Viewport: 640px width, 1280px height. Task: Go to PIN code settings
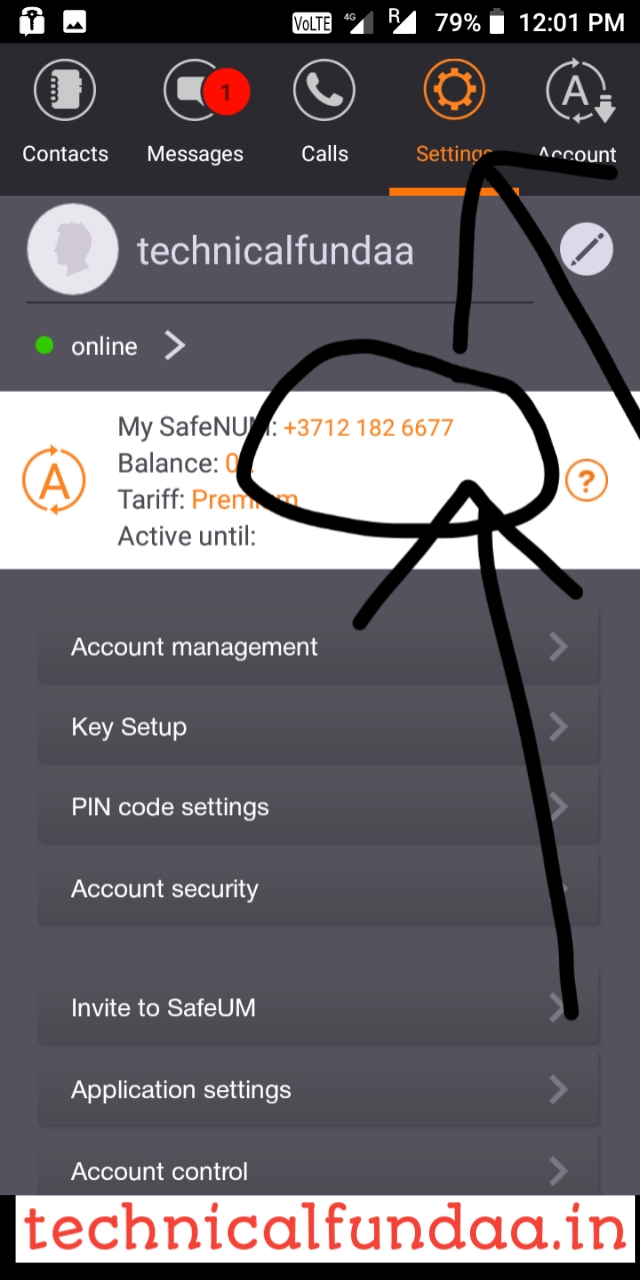(x=318, y=807)
